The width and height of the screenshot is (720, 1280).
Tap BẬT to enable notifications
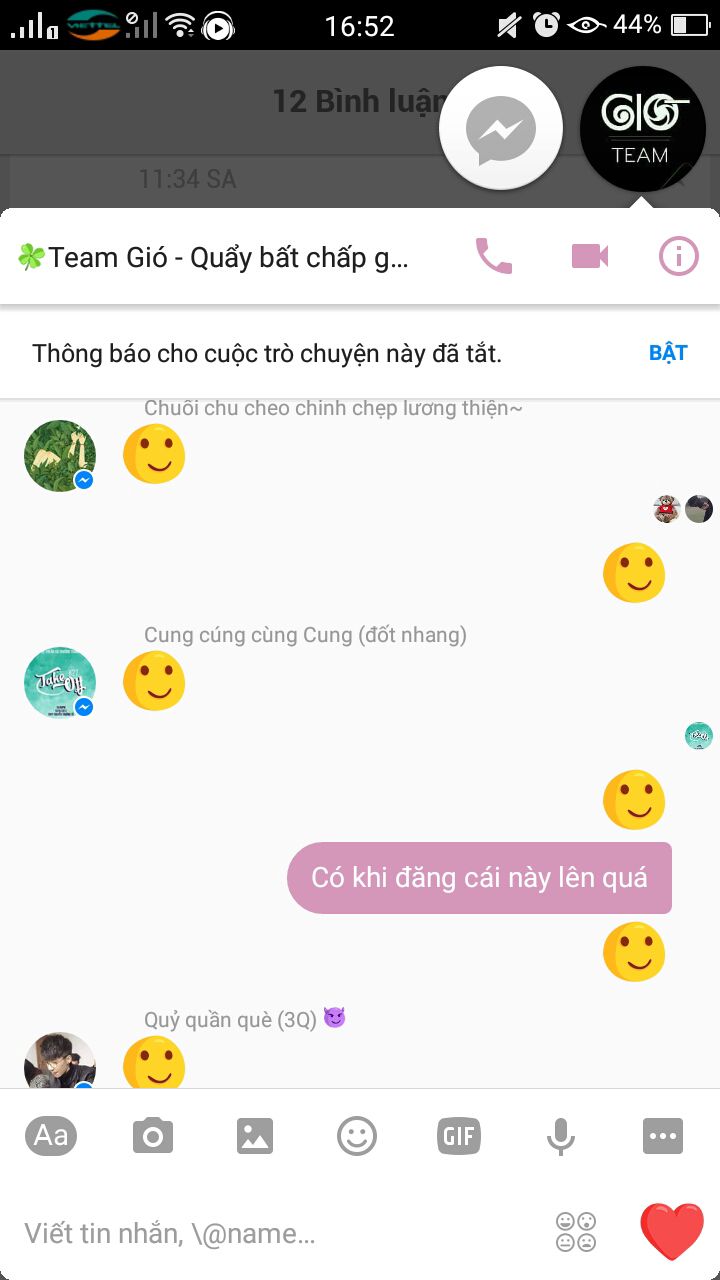pyautogui.click(x=668, y=353)
